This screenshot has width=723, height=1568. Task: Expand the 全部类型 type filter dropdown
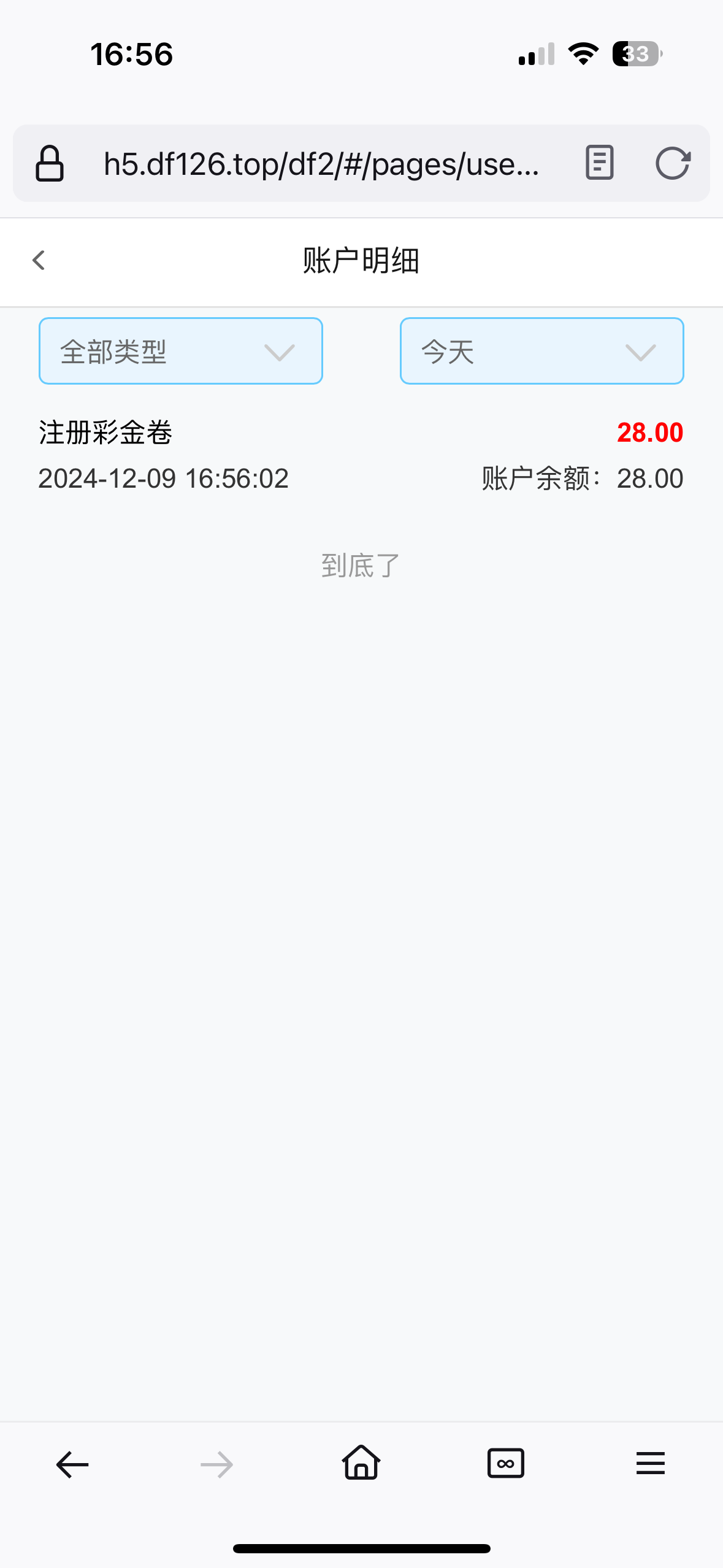180,351
